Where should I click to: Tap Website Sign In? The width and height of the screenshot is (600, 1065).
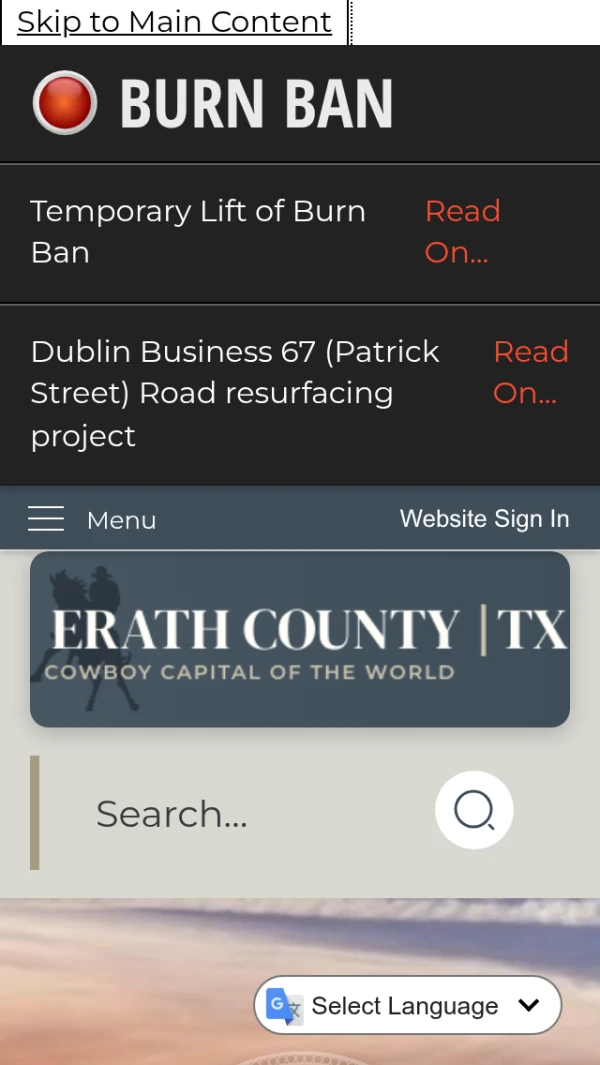[x=484, y=519]
